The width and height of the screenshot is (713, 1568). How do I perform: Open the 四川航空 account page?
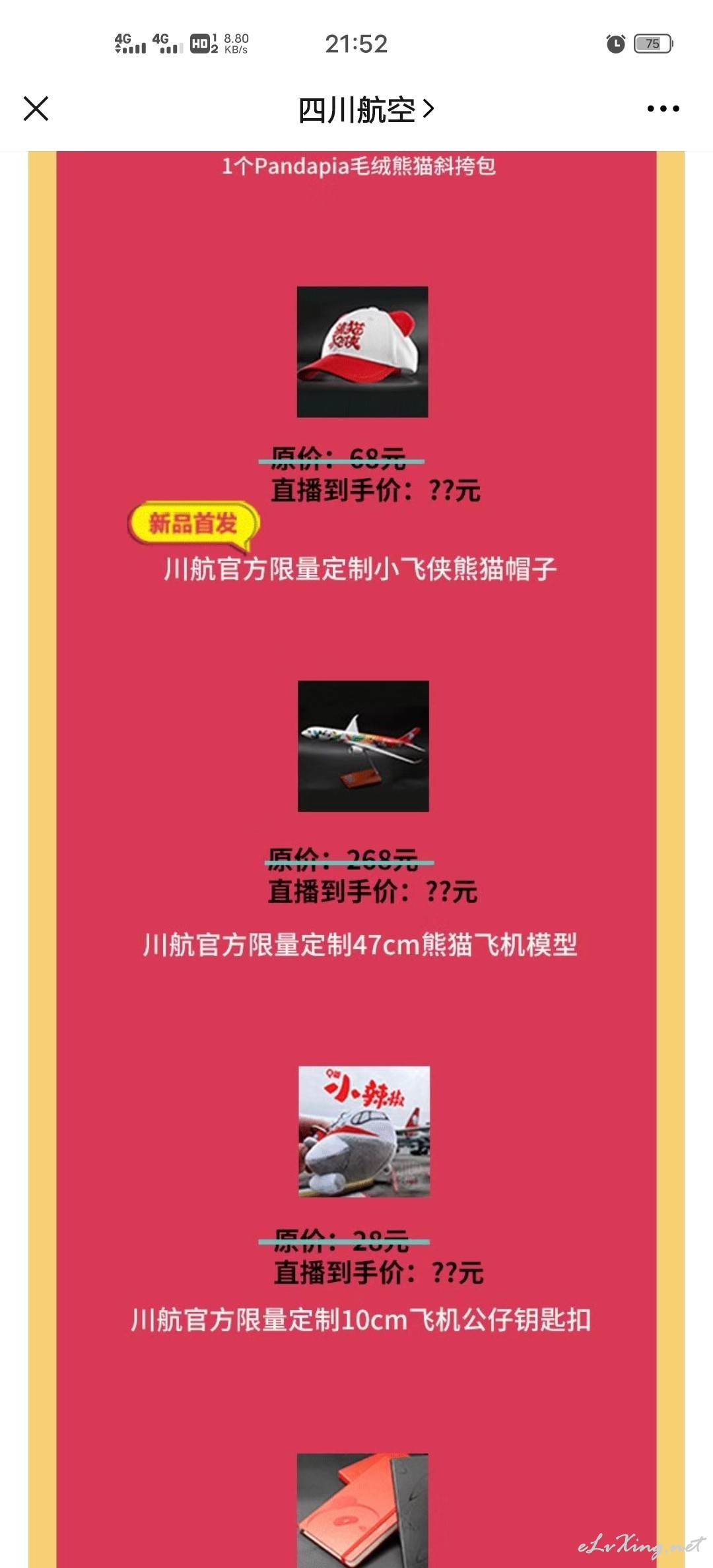[366, 110]
